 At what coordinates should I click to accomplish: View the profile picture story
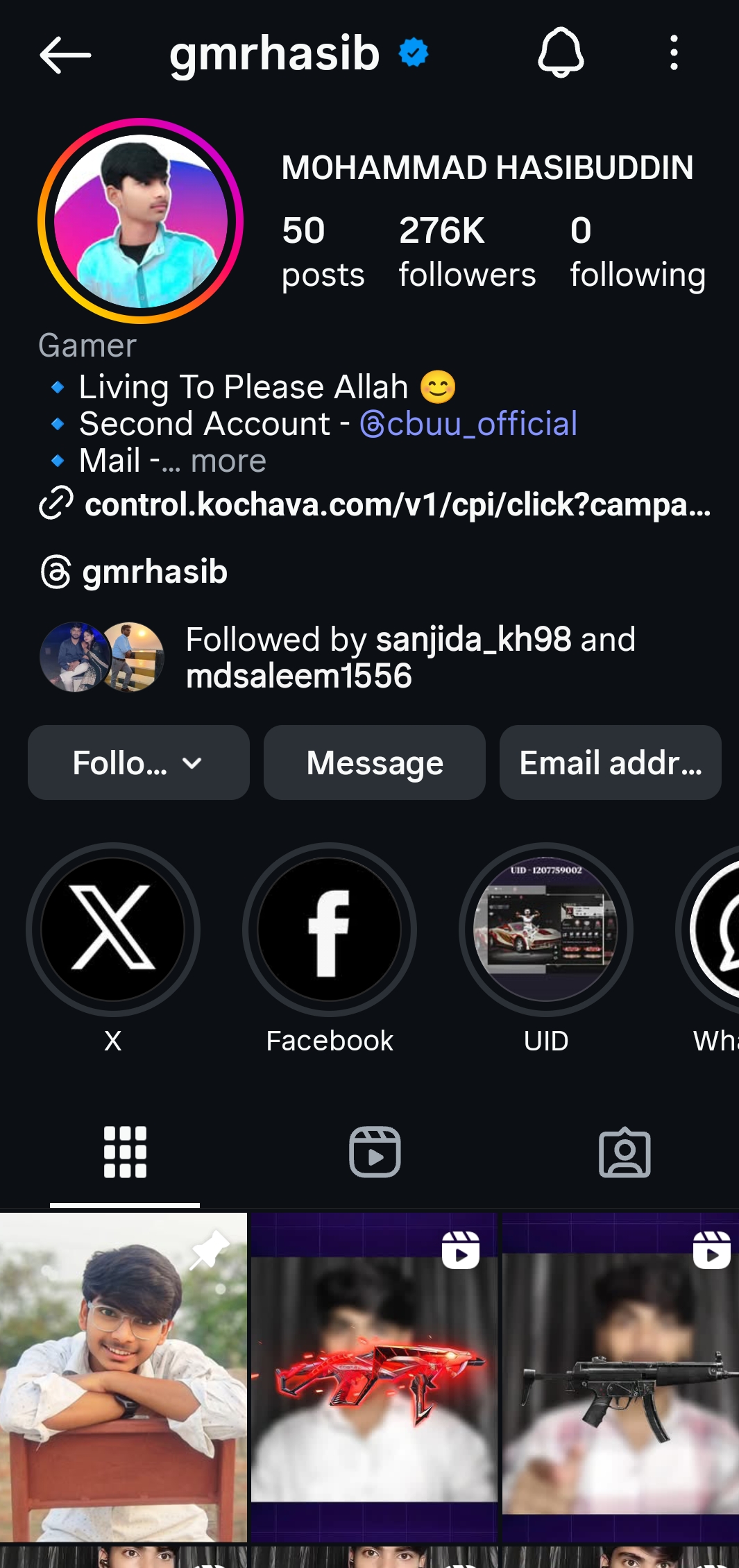point(141,221)
